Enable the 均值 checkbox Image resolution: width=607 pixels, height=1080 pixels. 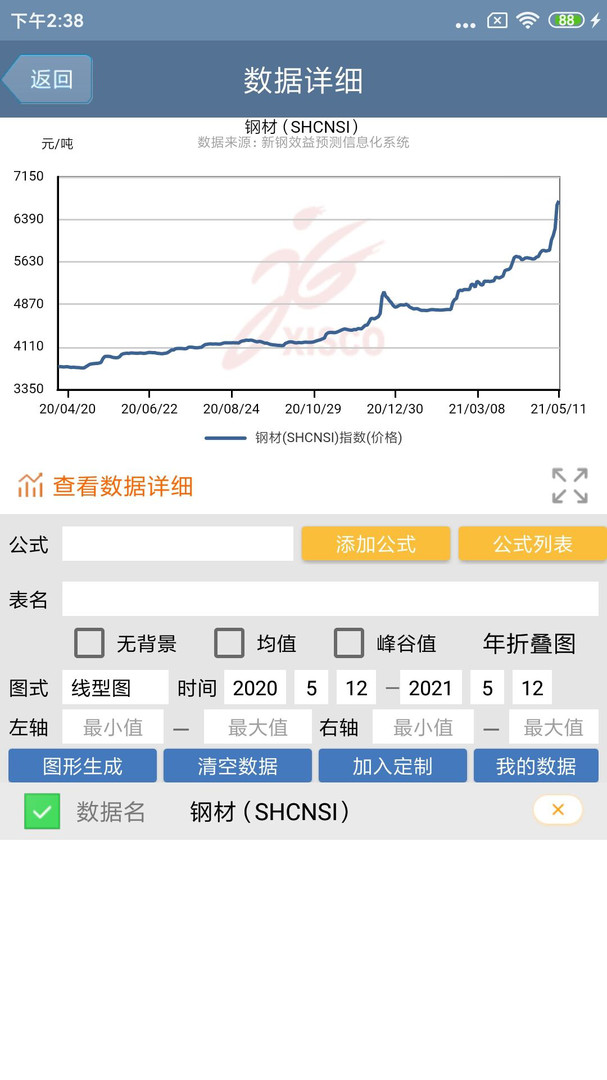click(x=229, y=643)
